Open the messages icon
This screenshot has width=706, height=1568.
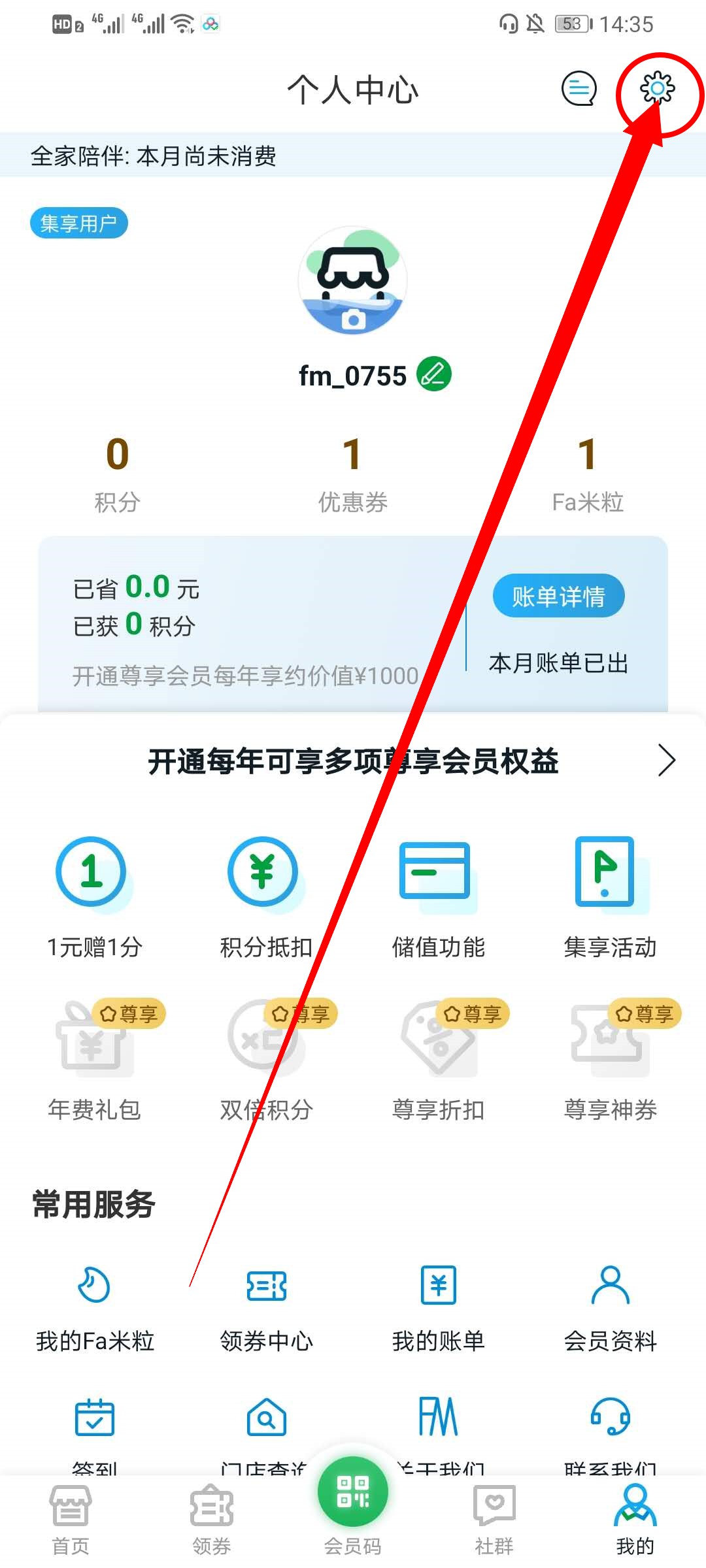(x=579, y=88)
